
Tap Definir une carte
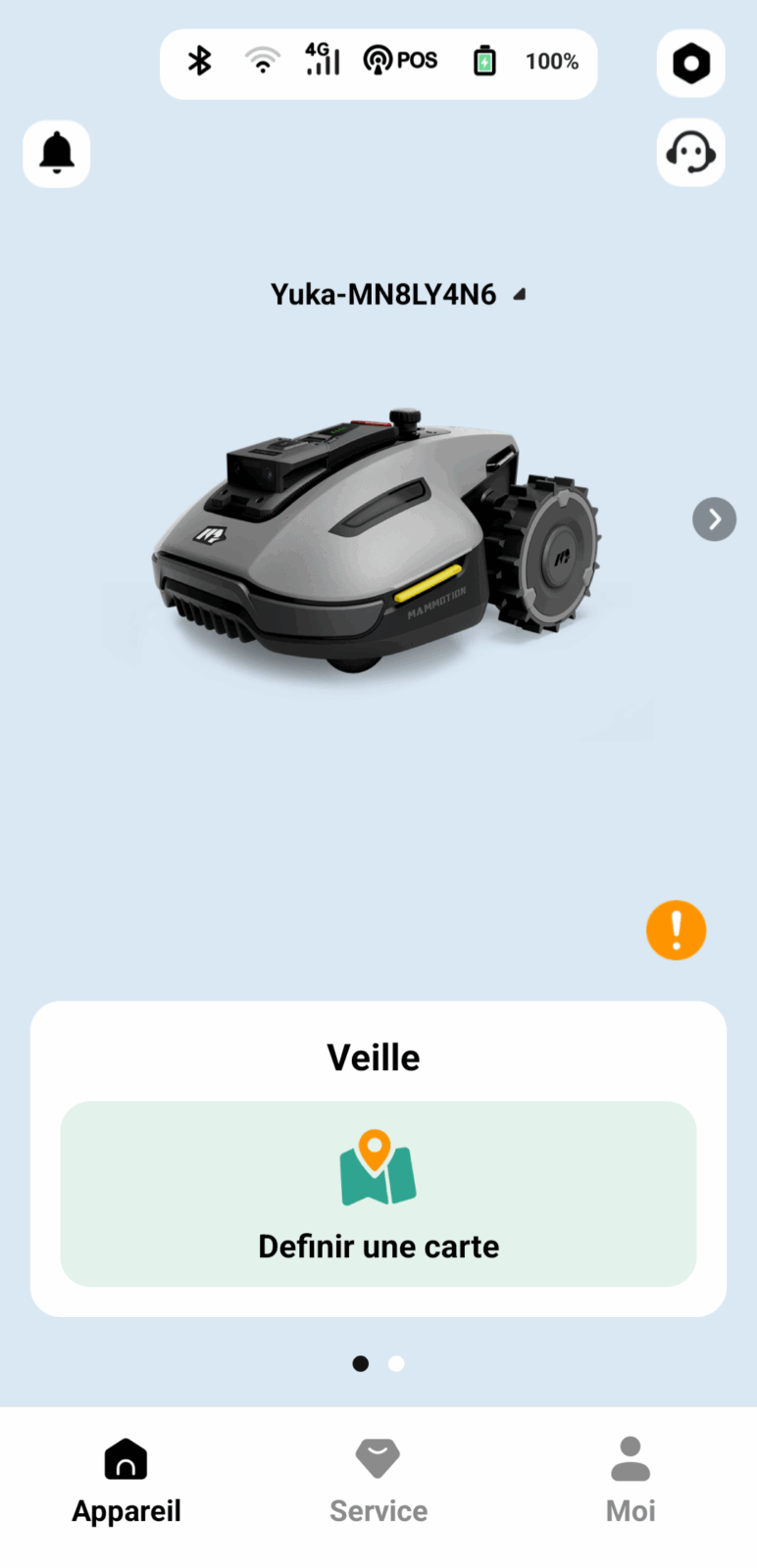[x=378, y=1194]
